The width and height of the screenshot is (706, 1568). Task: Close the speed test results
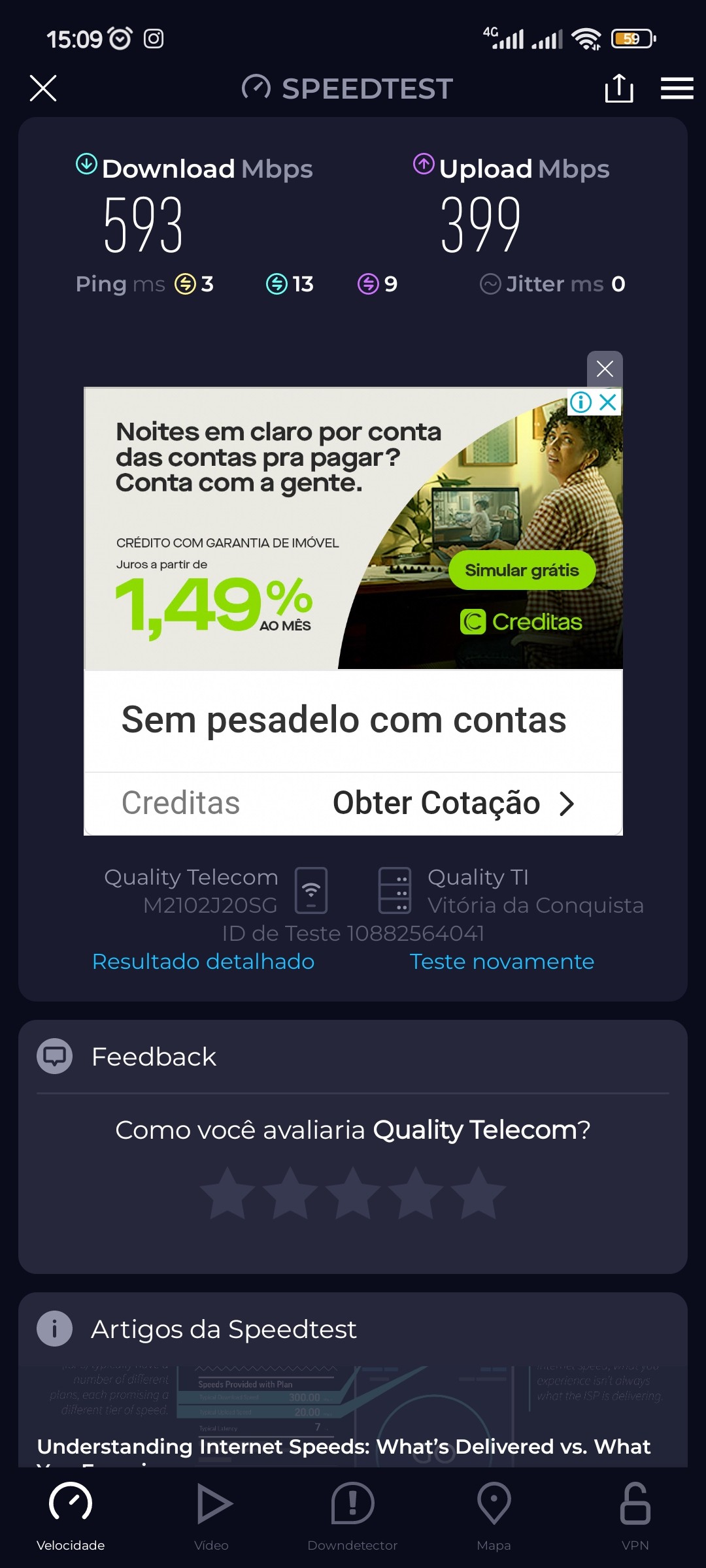[x=43, y=88]
